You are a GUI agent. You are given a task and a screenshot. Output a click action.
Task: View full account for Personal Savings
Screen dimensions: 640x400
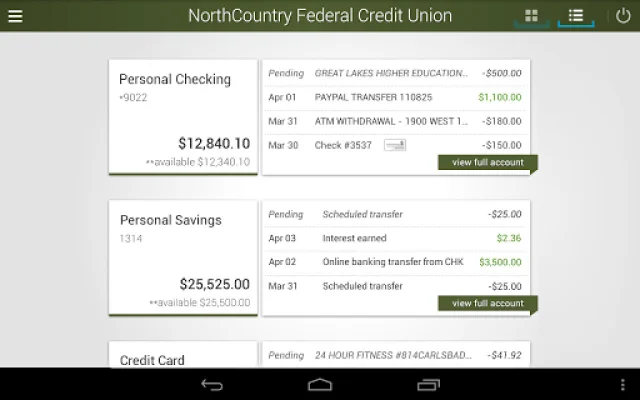pos(488,303)
